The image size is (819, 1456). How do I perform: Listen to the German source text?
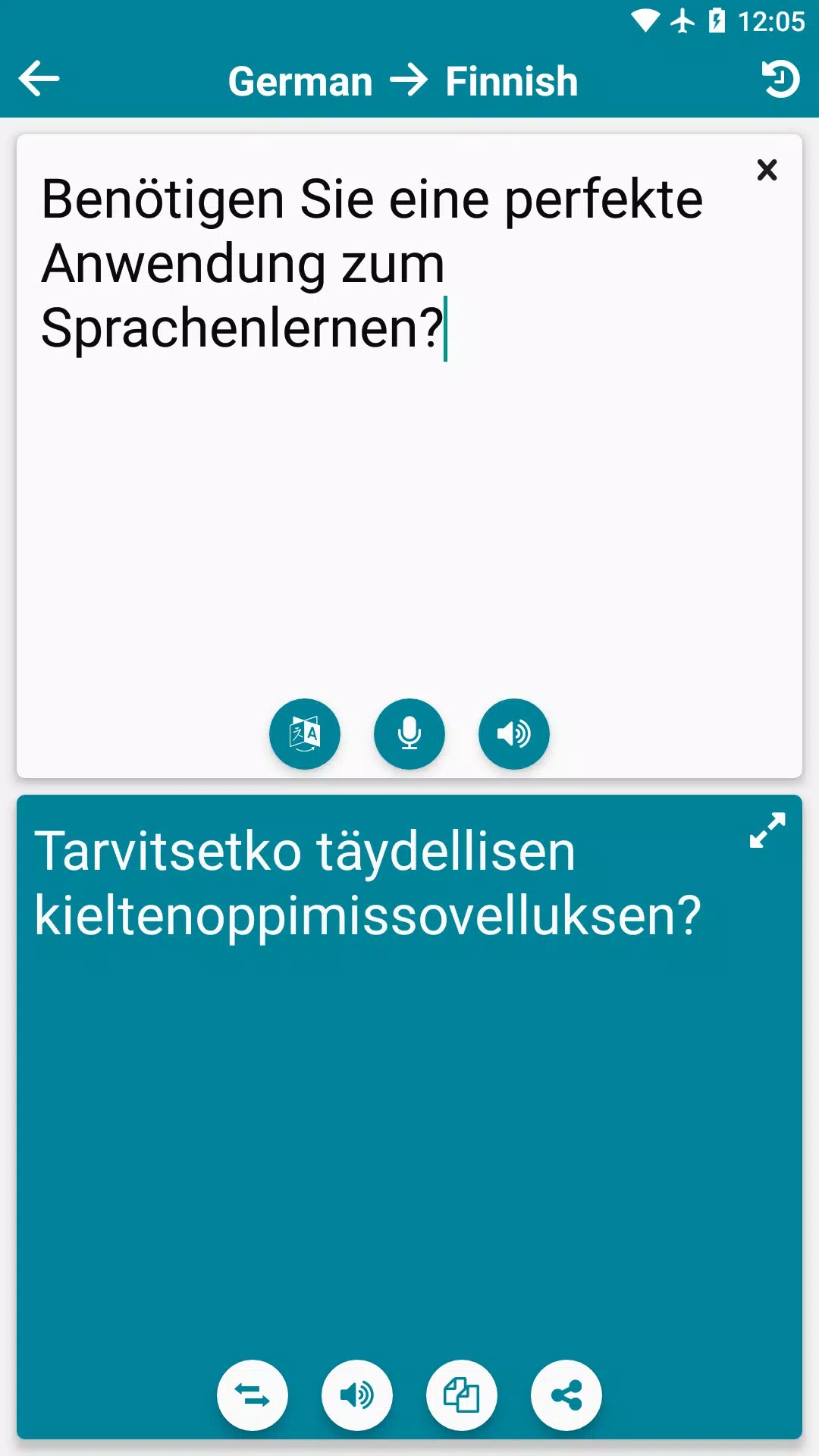pos(513,733)
